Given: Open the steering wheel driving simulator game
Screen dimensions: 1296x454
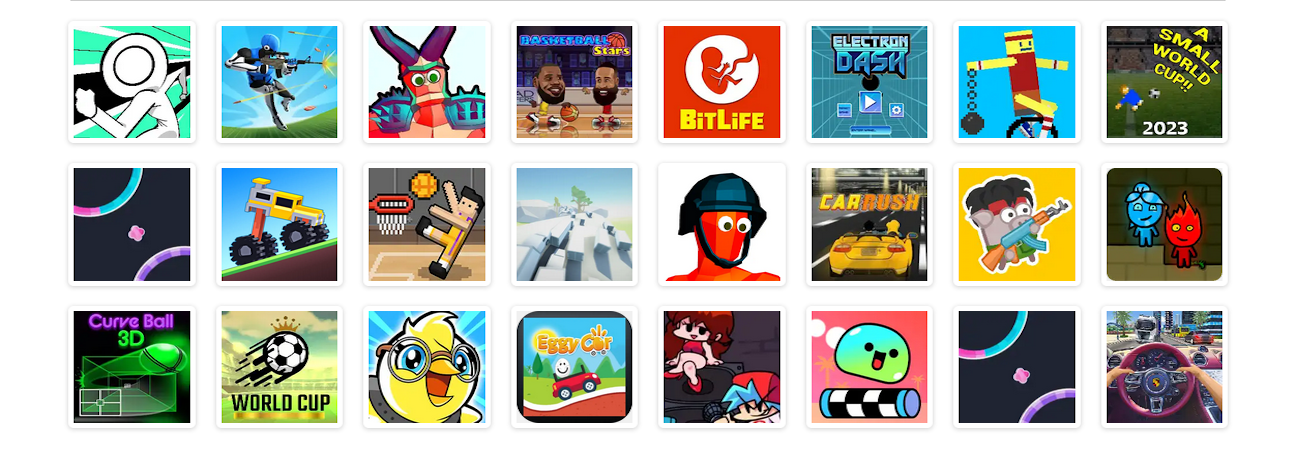Looking at the screenshot, I should 1164,367.
